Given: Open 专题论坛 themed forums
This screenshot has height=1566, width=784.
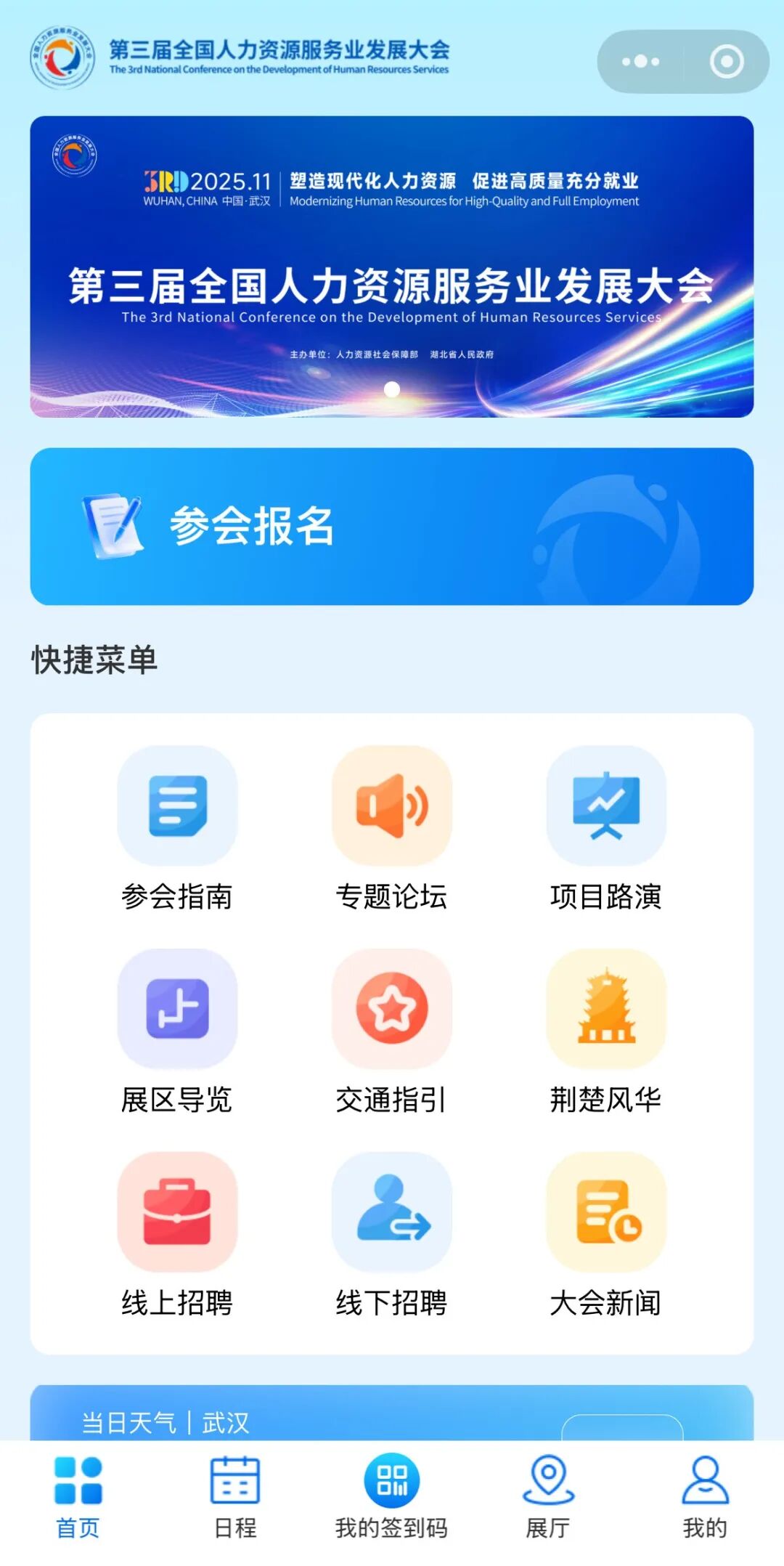Looking at the screenshot, I should [392, 828].
